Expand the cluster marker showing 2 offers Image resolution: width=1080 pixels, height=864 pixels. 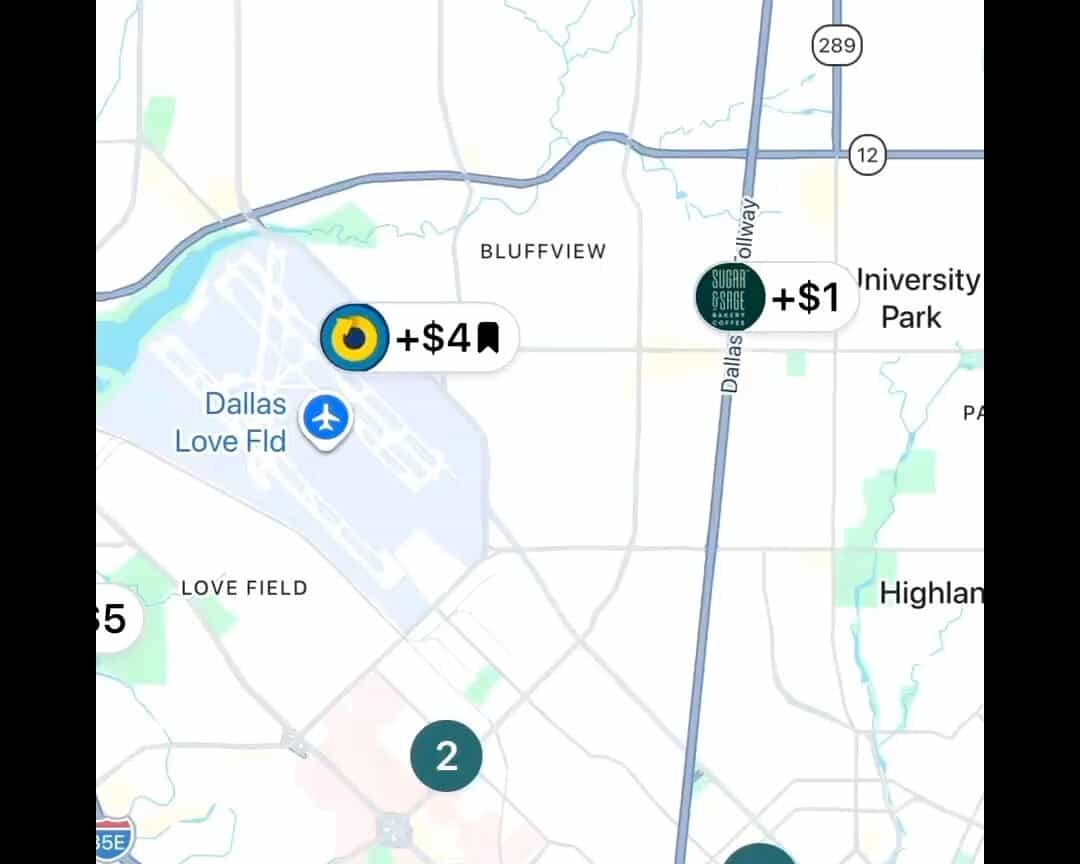tap(446, 756)
